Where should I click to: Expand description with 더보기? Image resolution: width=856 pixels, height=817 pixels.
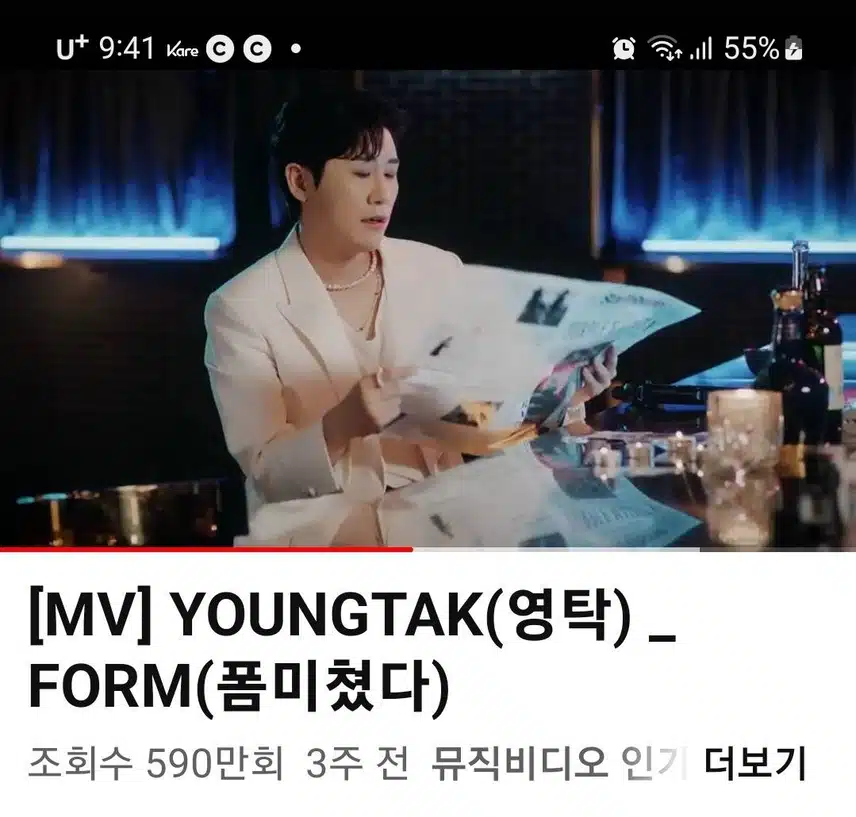(755, 765)
